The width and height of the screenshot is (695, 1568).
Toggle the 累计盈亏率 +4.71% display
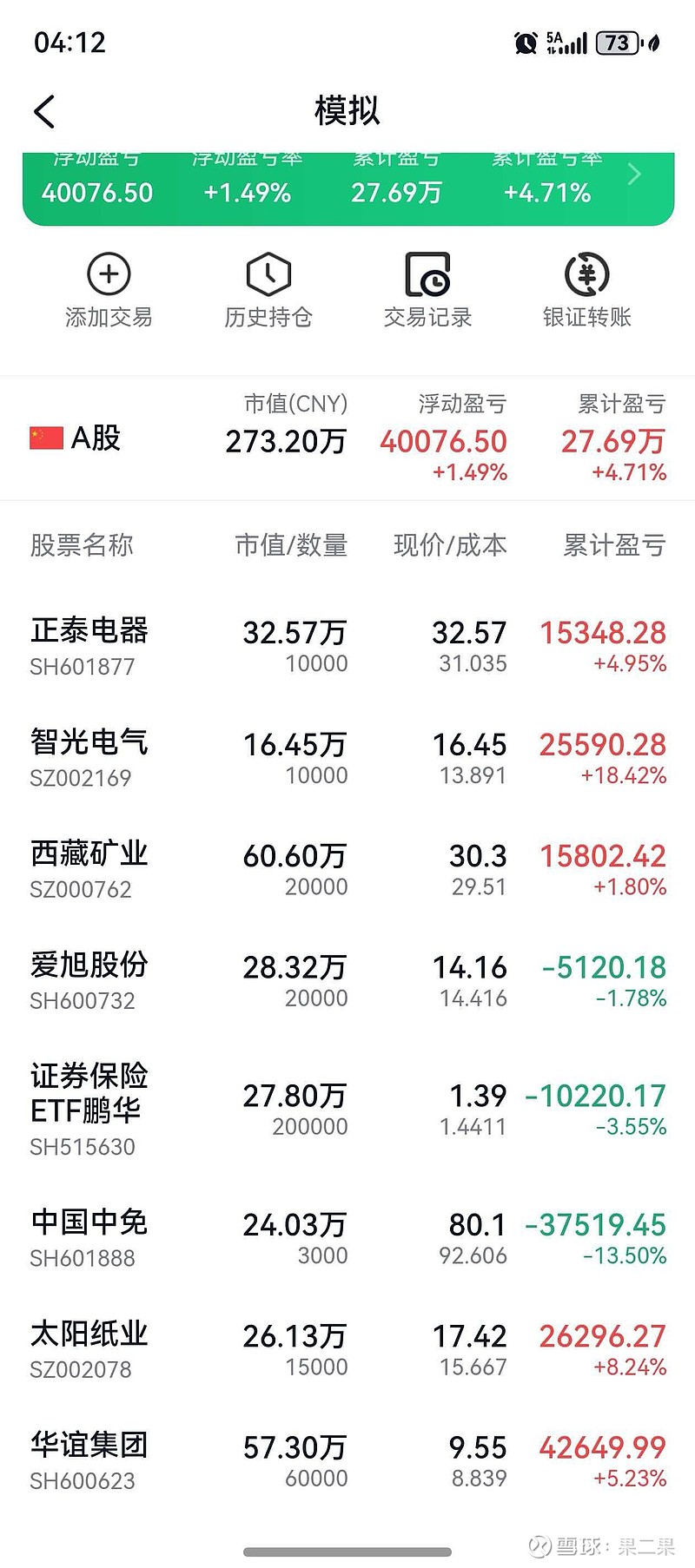[548, 193]
